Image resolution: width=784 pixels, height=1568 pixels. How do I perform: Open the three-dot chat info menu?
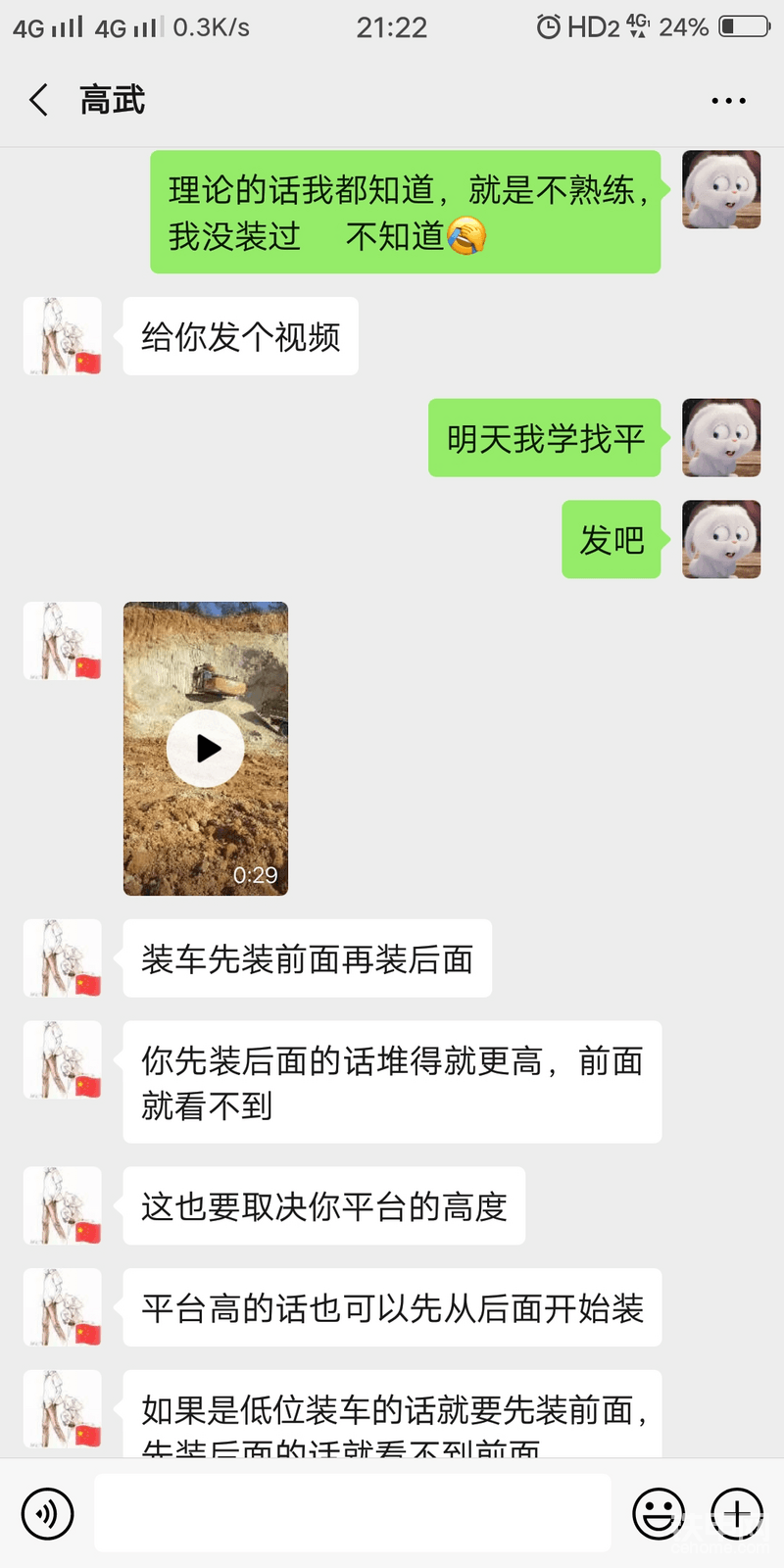(728, 101)
